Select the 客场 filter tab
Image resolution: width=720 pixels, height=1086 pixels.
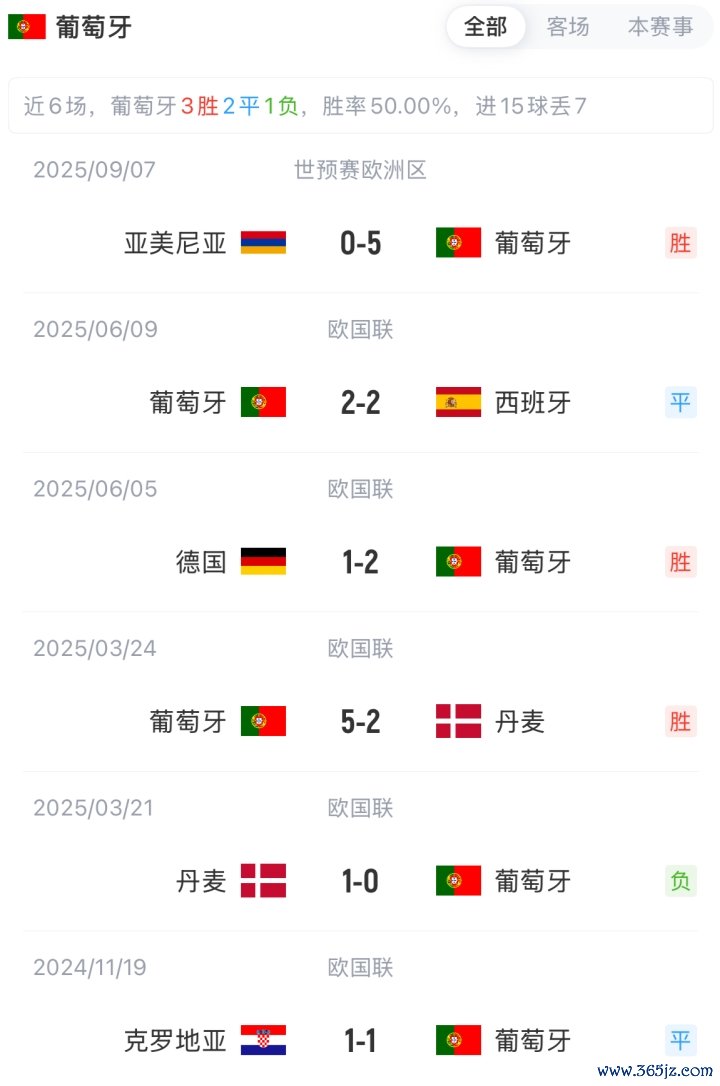(568, 27)
